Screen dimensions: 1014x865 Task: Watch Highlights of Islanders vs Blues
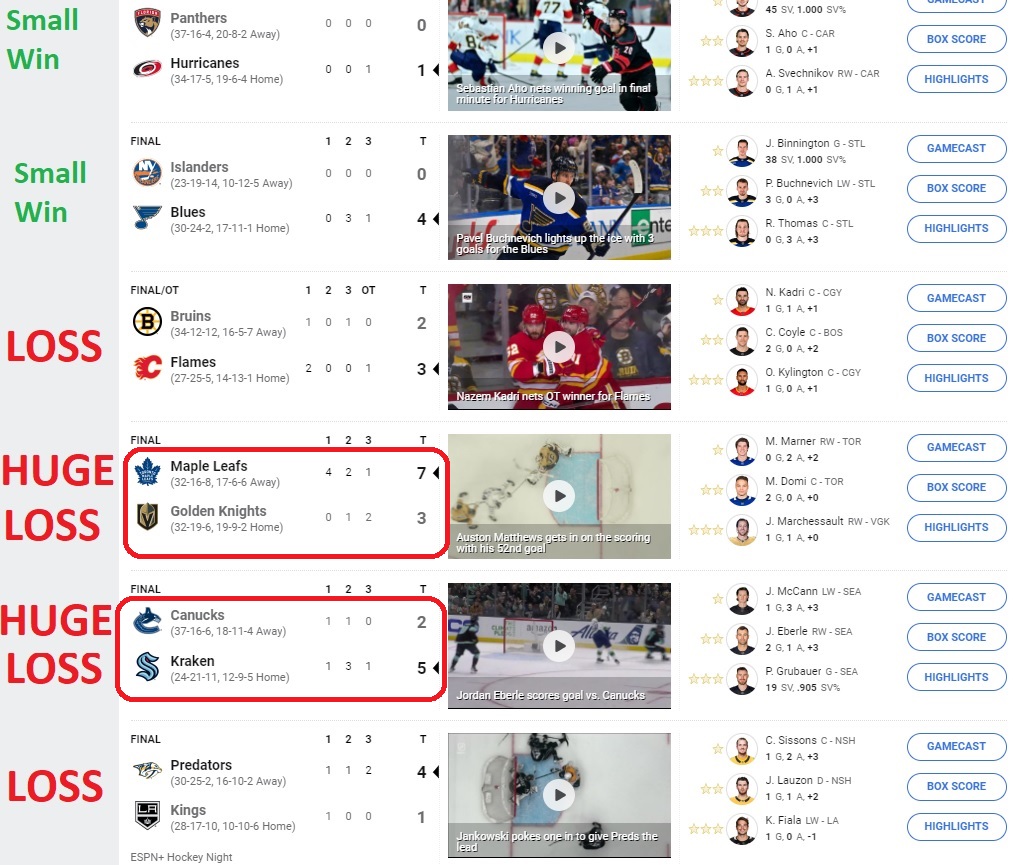[x=956, y=228]
